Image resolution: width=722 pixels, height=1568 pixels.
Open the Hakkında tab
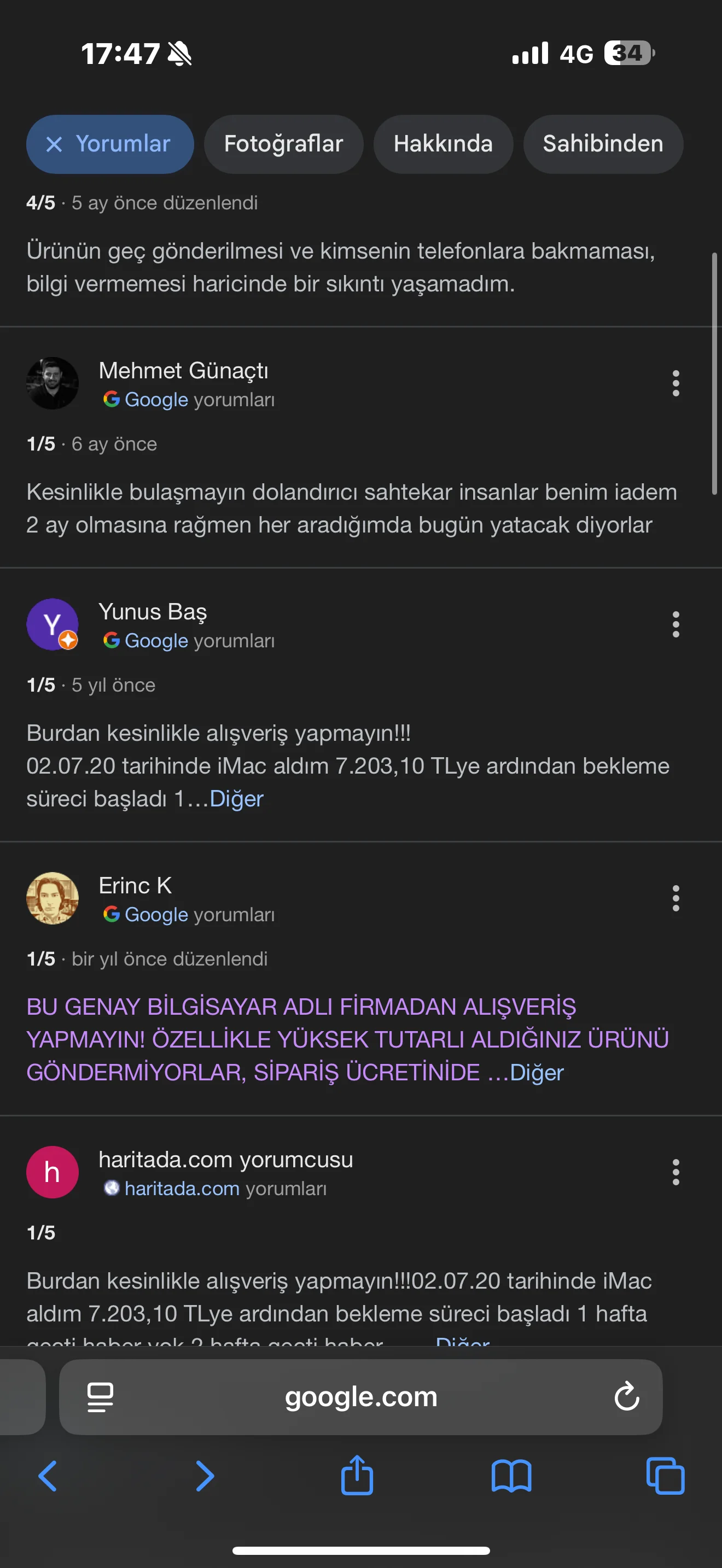pos(442,144)
